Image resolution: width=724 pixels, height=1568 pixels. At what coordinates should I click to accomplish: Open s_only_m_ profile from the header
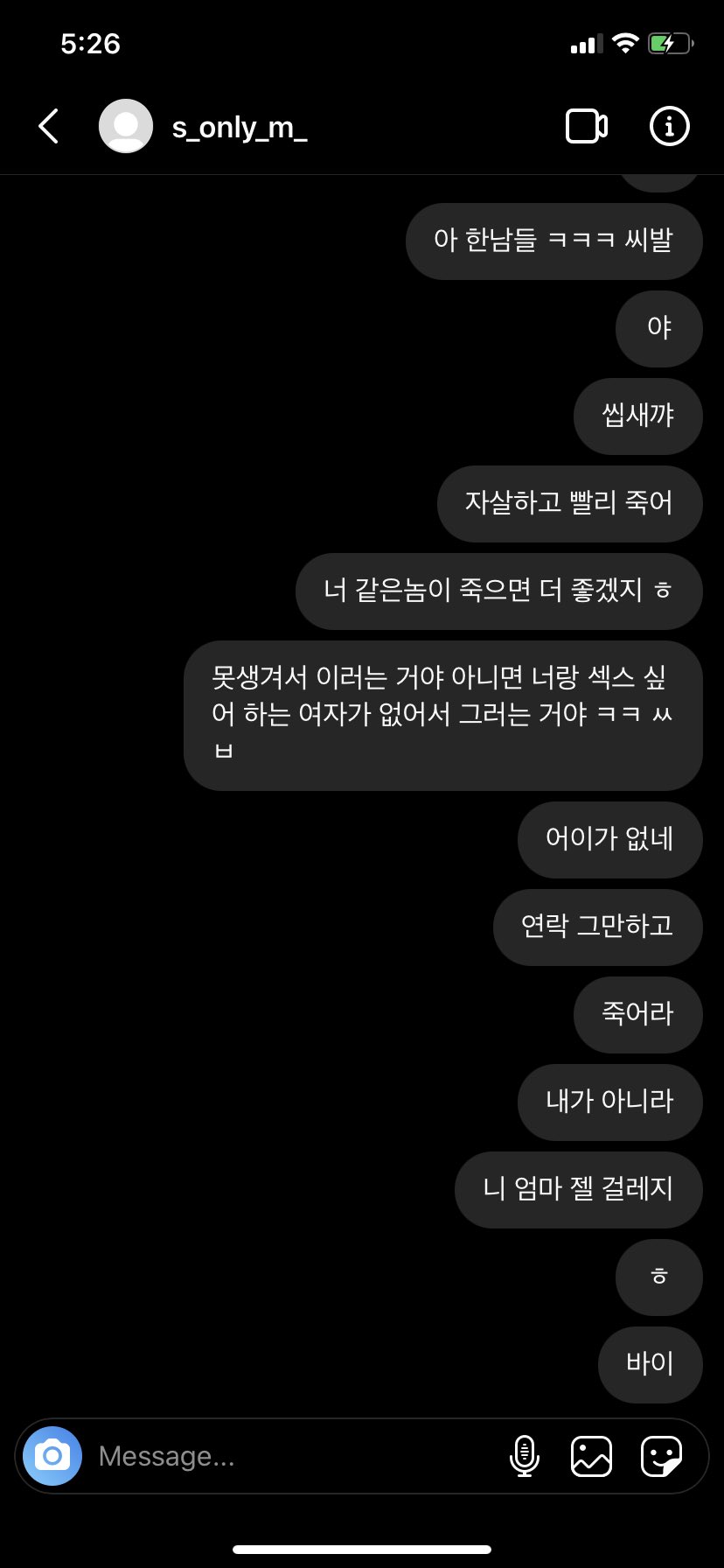pyautogui.click(x=239, y=128)
